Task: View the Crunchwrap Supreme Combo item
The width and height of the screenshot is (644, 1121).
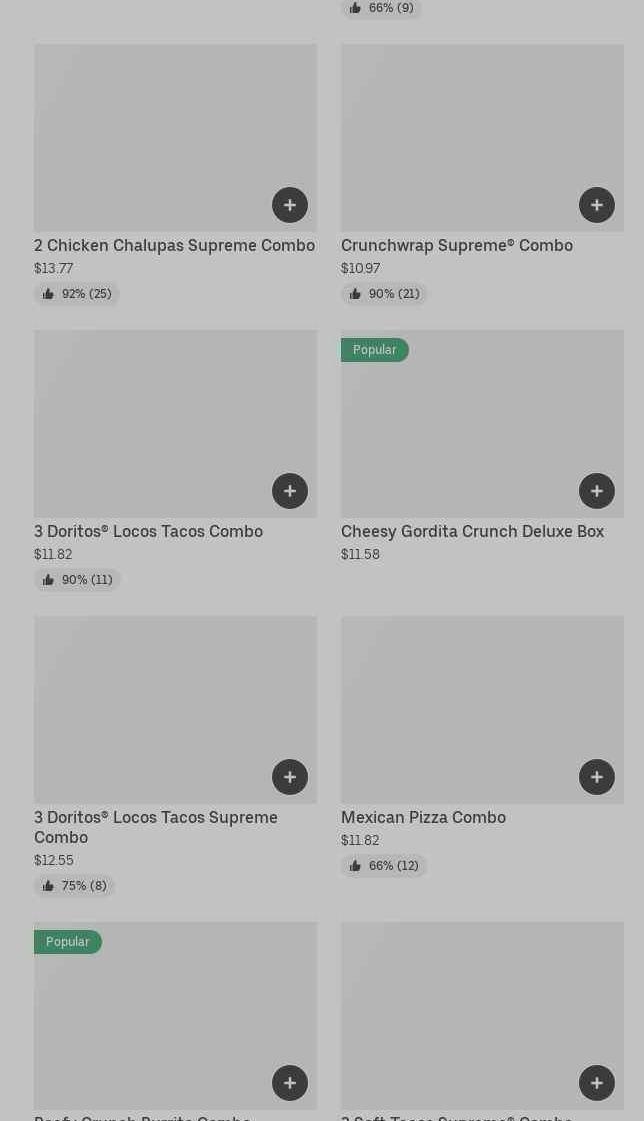Action: (456, 246)
